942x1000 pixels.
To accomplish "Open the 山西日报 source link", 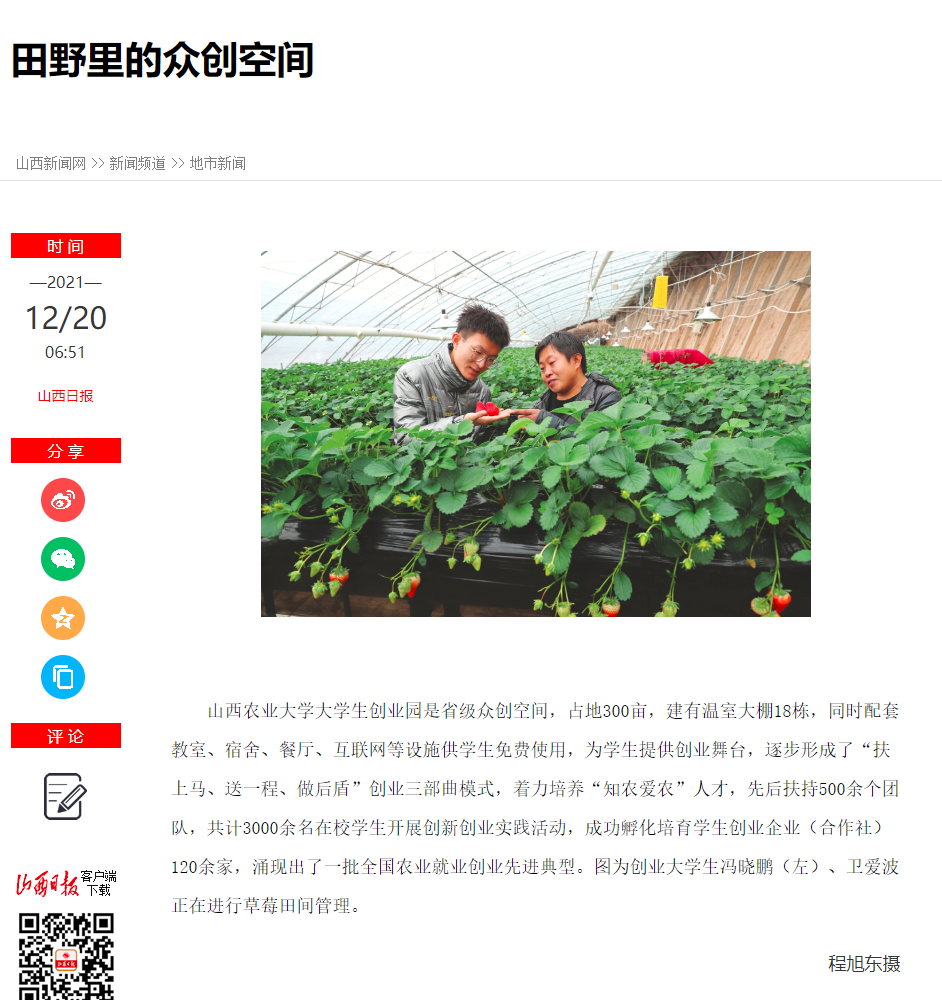I will [x=66, y=396].
